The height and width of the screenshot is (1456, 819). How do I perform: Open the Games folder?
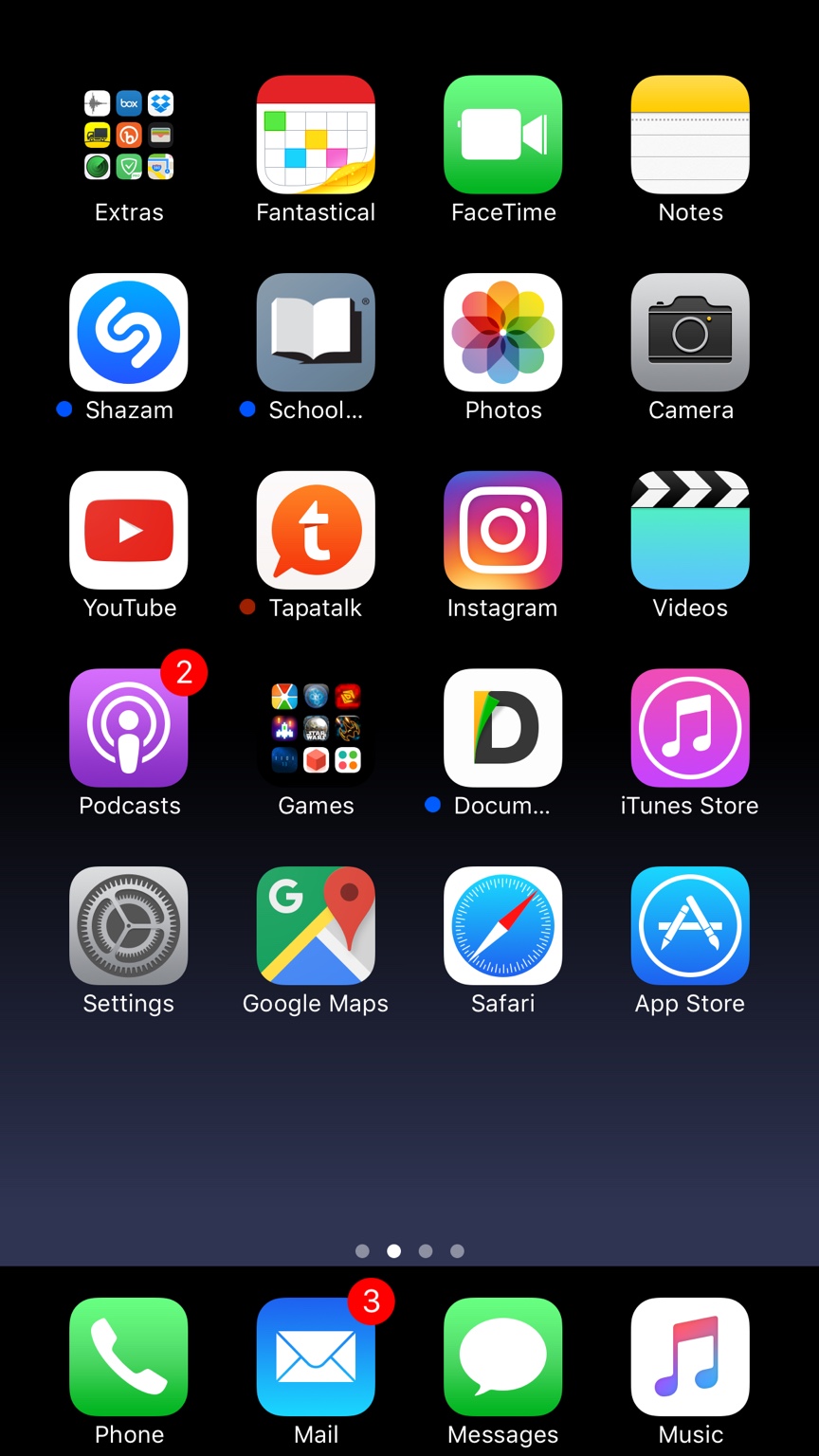tap(316, 728)
